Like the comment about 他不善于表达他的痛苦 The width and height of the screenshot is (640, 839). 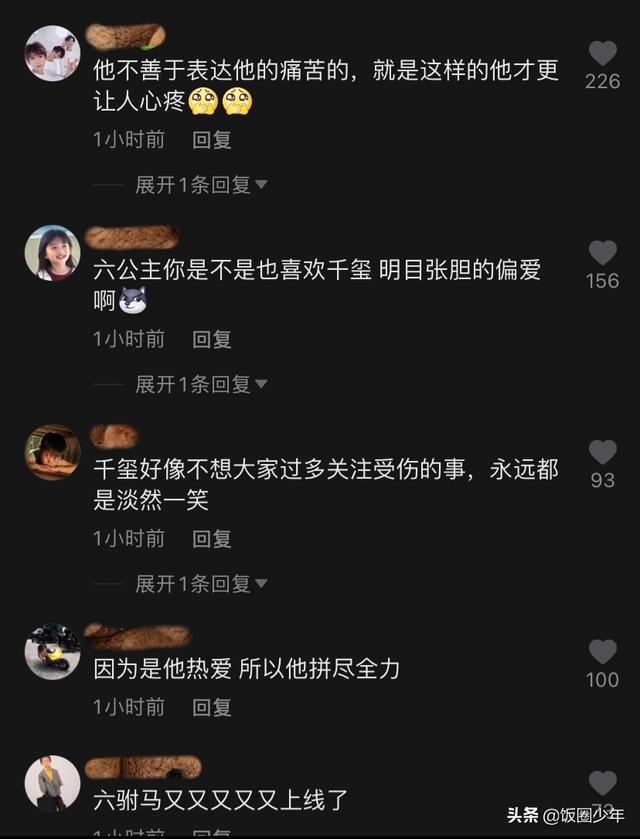(602, 53)
